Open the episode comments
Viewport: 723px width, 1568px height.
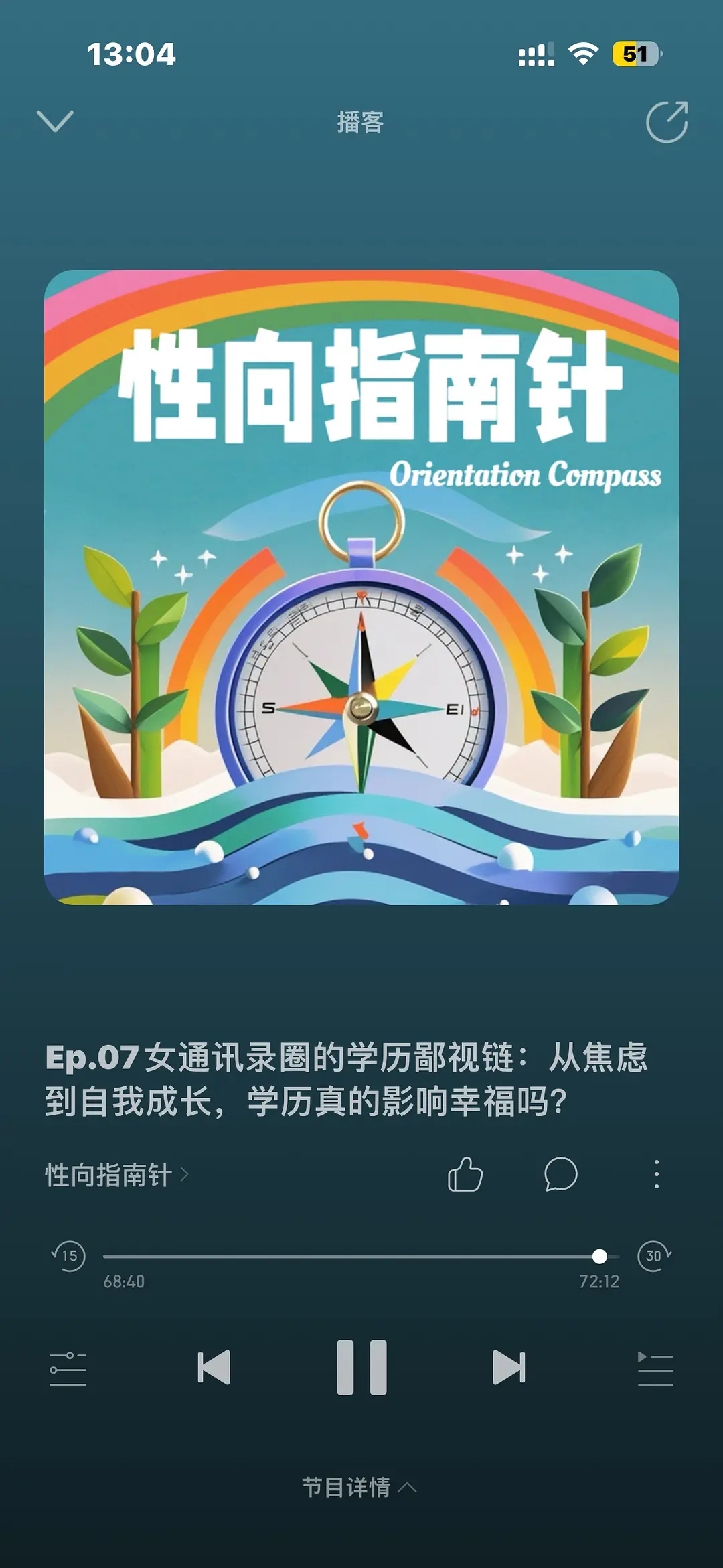pos(560,1174)
